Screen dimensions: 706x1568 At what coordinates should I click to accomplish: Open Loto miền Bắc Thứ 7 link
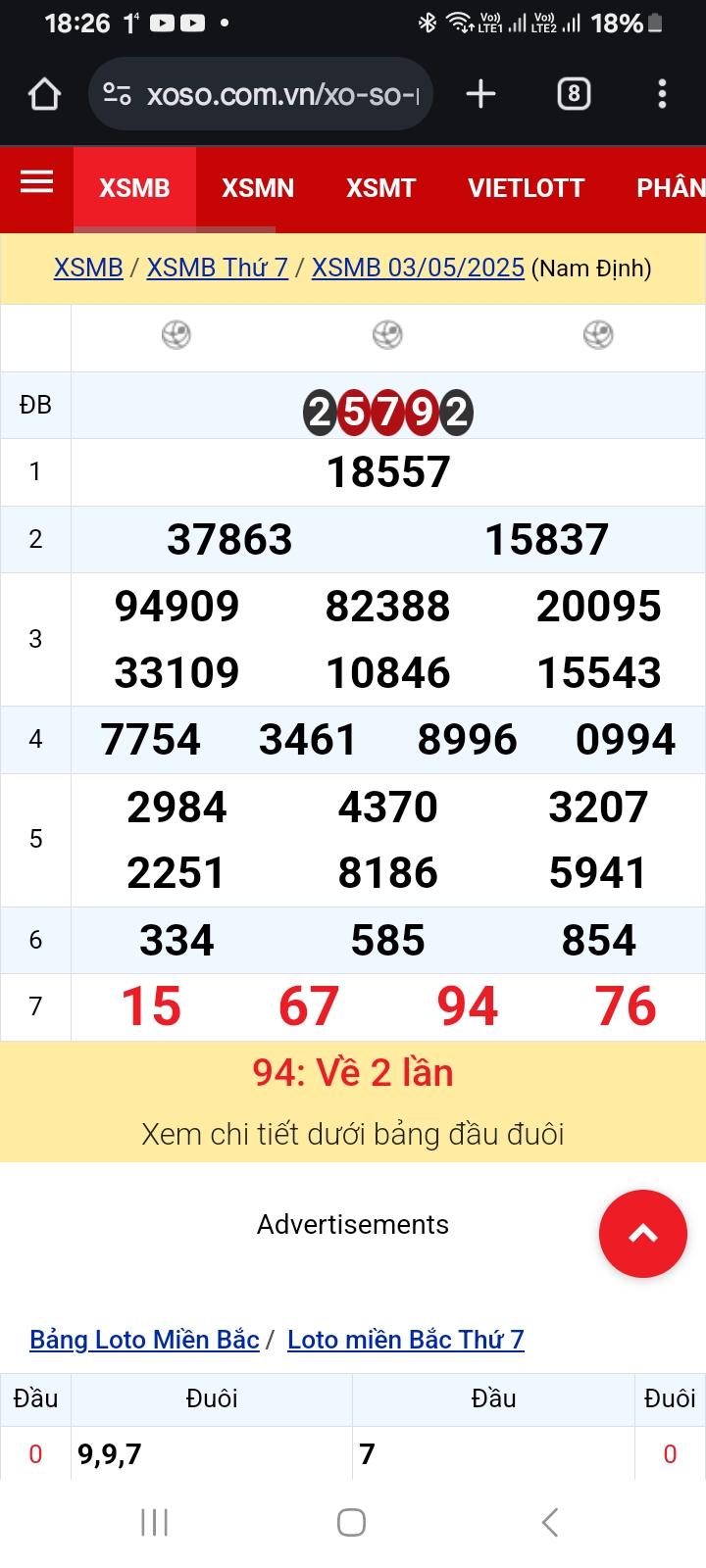pyautogui.click(x=406, y=1339)
